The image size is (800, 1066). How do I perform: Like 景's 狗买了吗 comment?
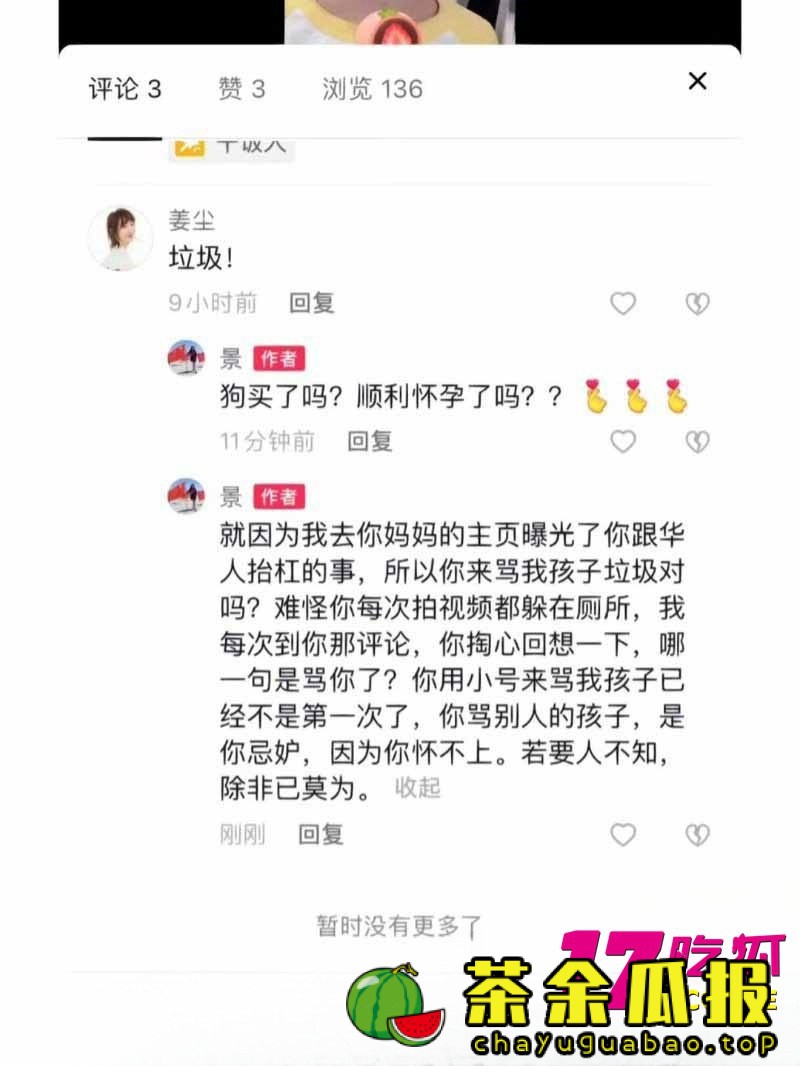click(623, 441)
